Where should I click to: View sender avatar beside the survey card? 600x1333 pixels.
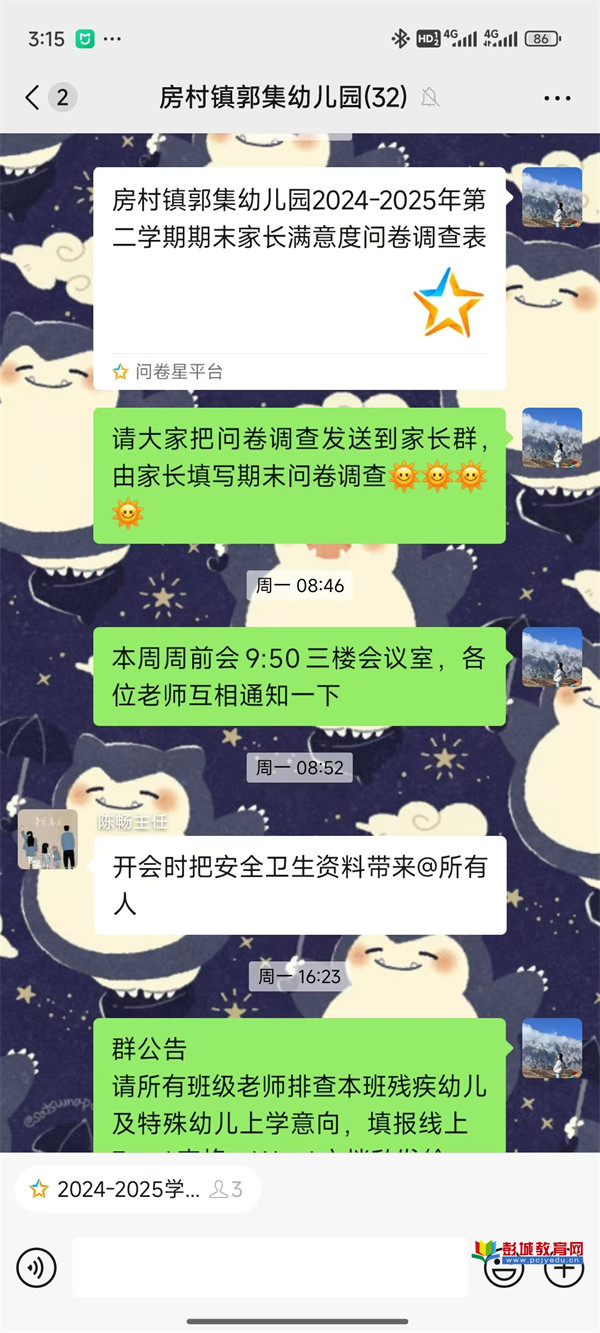(x=552, y=197)
